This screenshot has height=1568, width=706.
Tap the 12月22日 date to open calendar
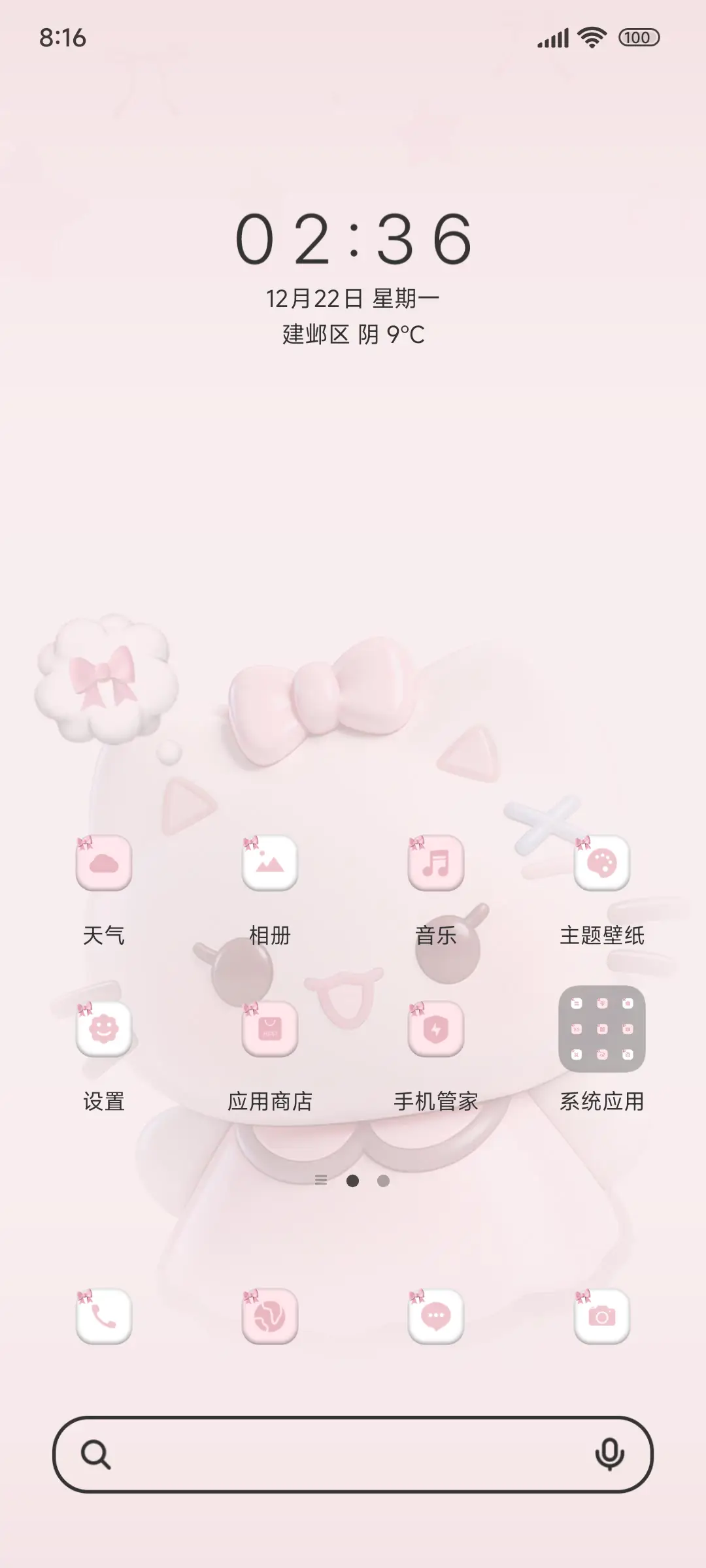[353, 297]
